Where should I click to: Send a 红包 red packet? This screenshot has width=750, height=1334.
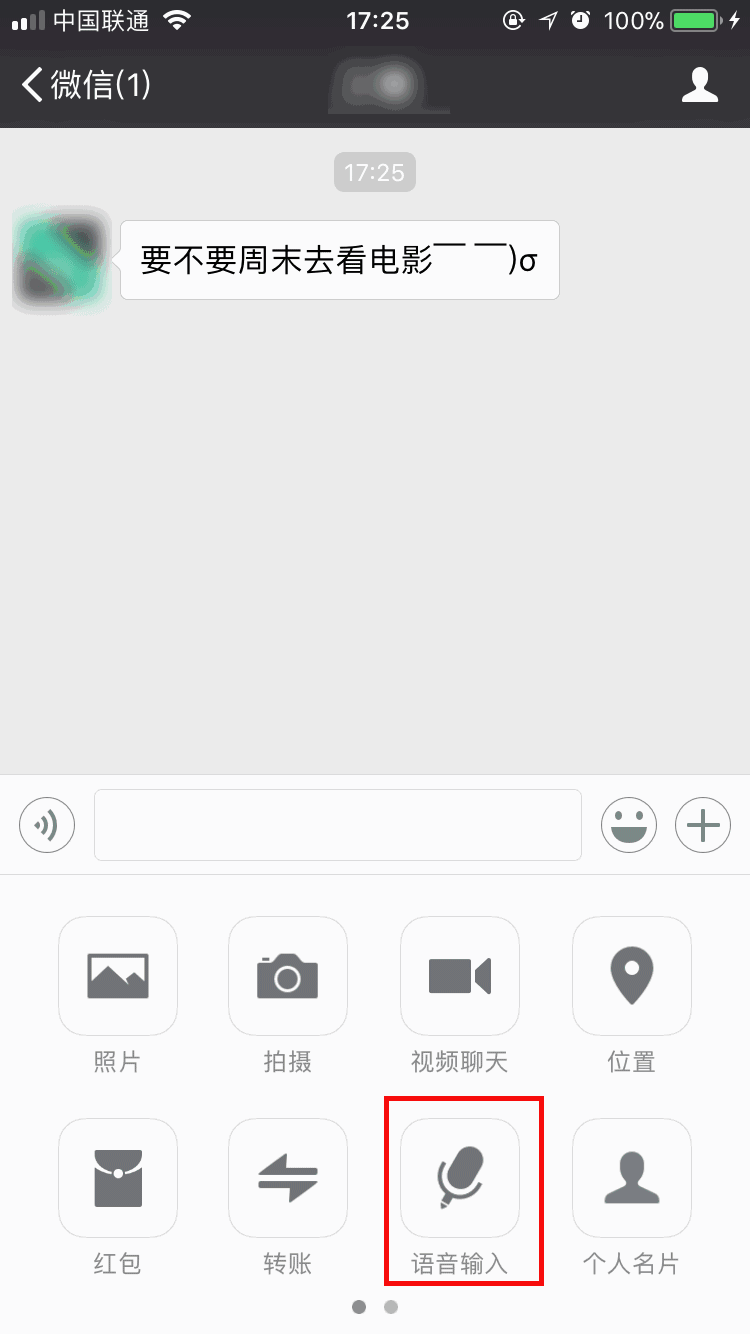118,1178
